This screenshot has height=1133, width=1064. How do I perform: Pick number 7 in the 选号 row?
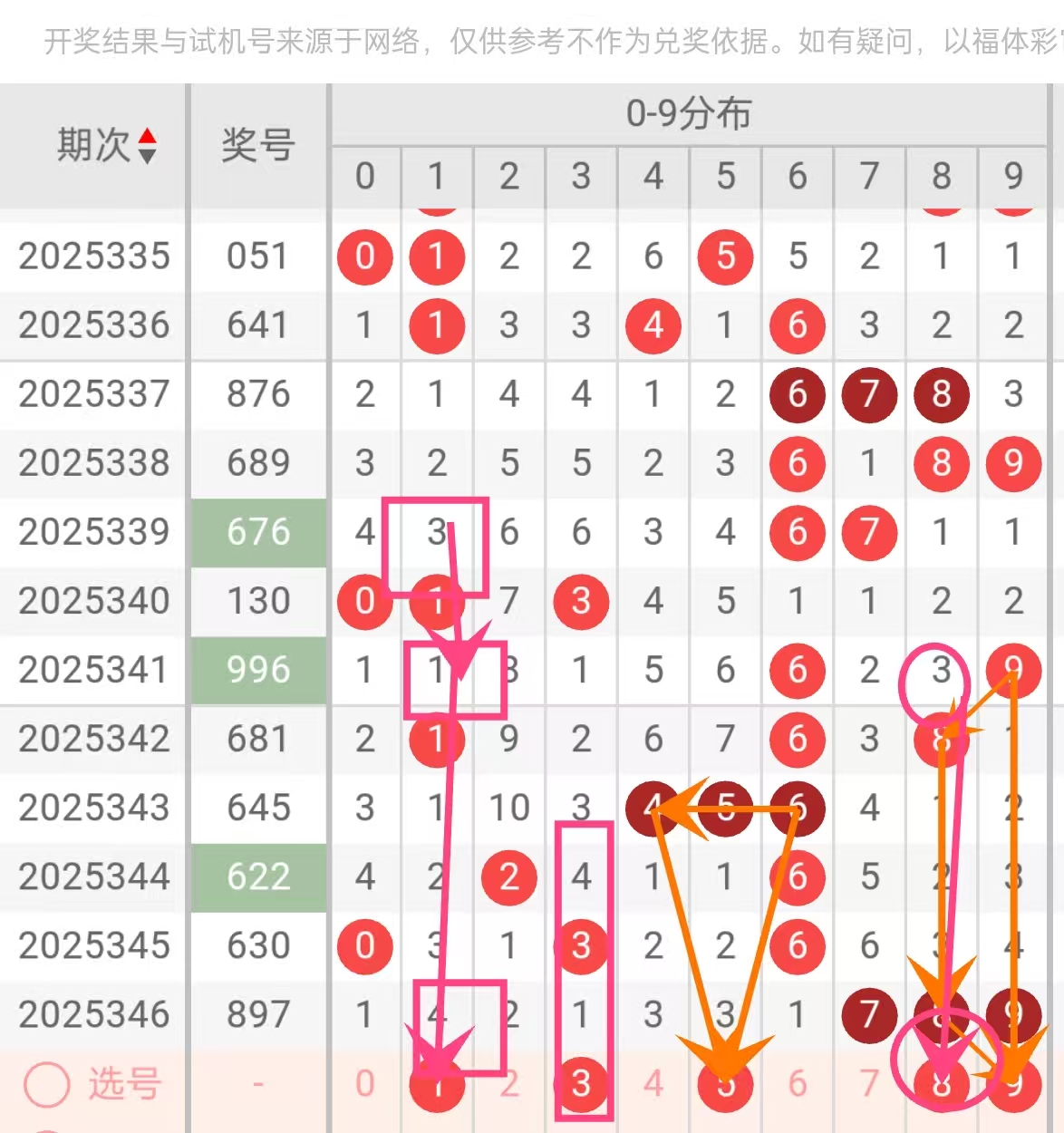(x=869, y=1084)
